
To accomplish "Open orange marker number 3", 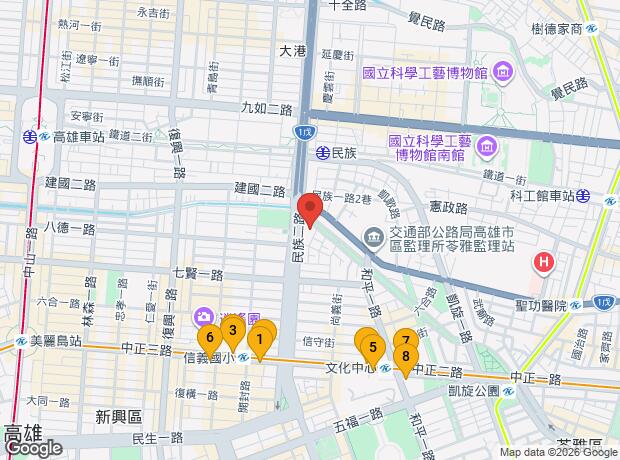I will click(x=232, y=330).
